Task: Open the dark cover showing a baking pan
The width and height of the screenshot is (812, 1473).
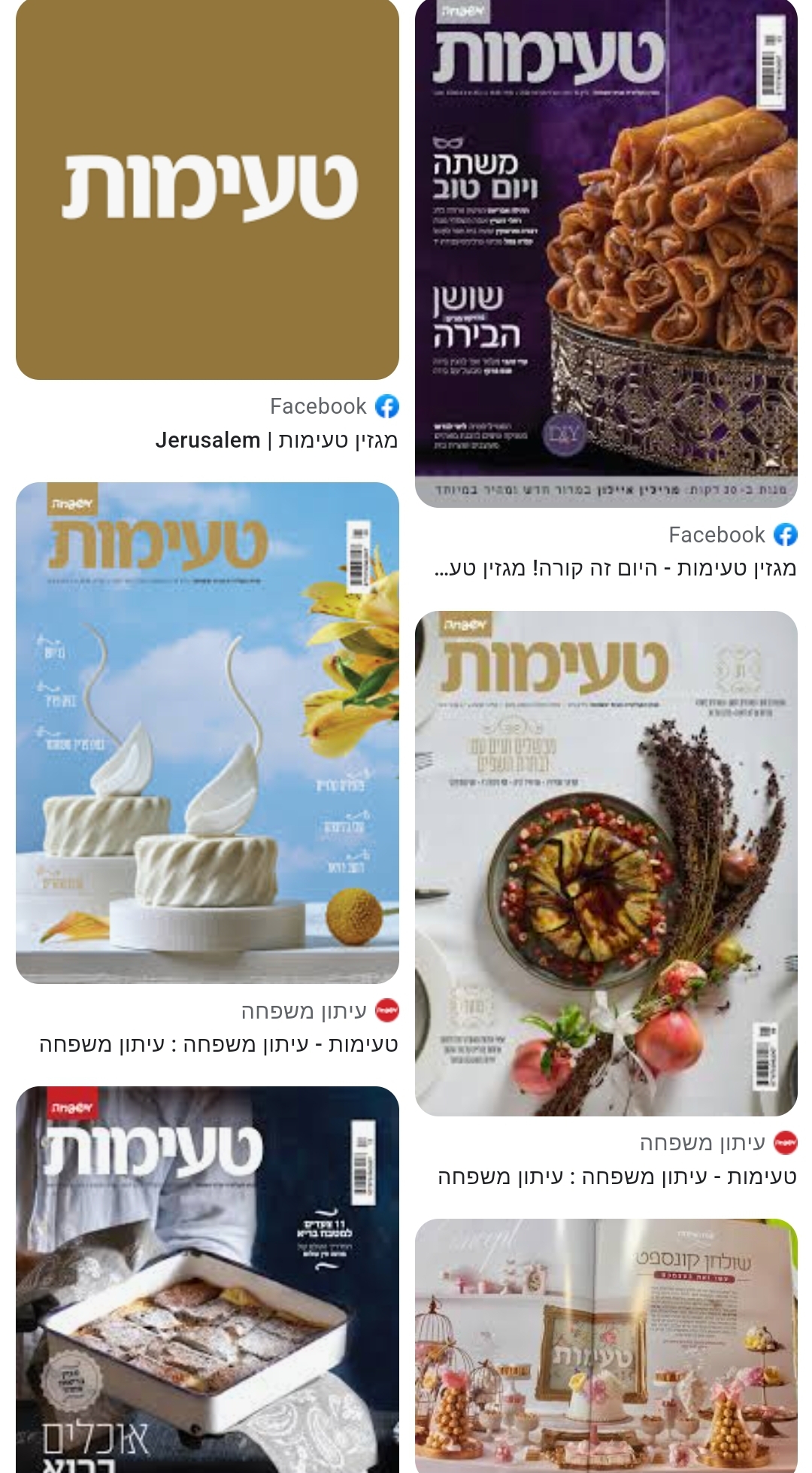Action: 207,1279
